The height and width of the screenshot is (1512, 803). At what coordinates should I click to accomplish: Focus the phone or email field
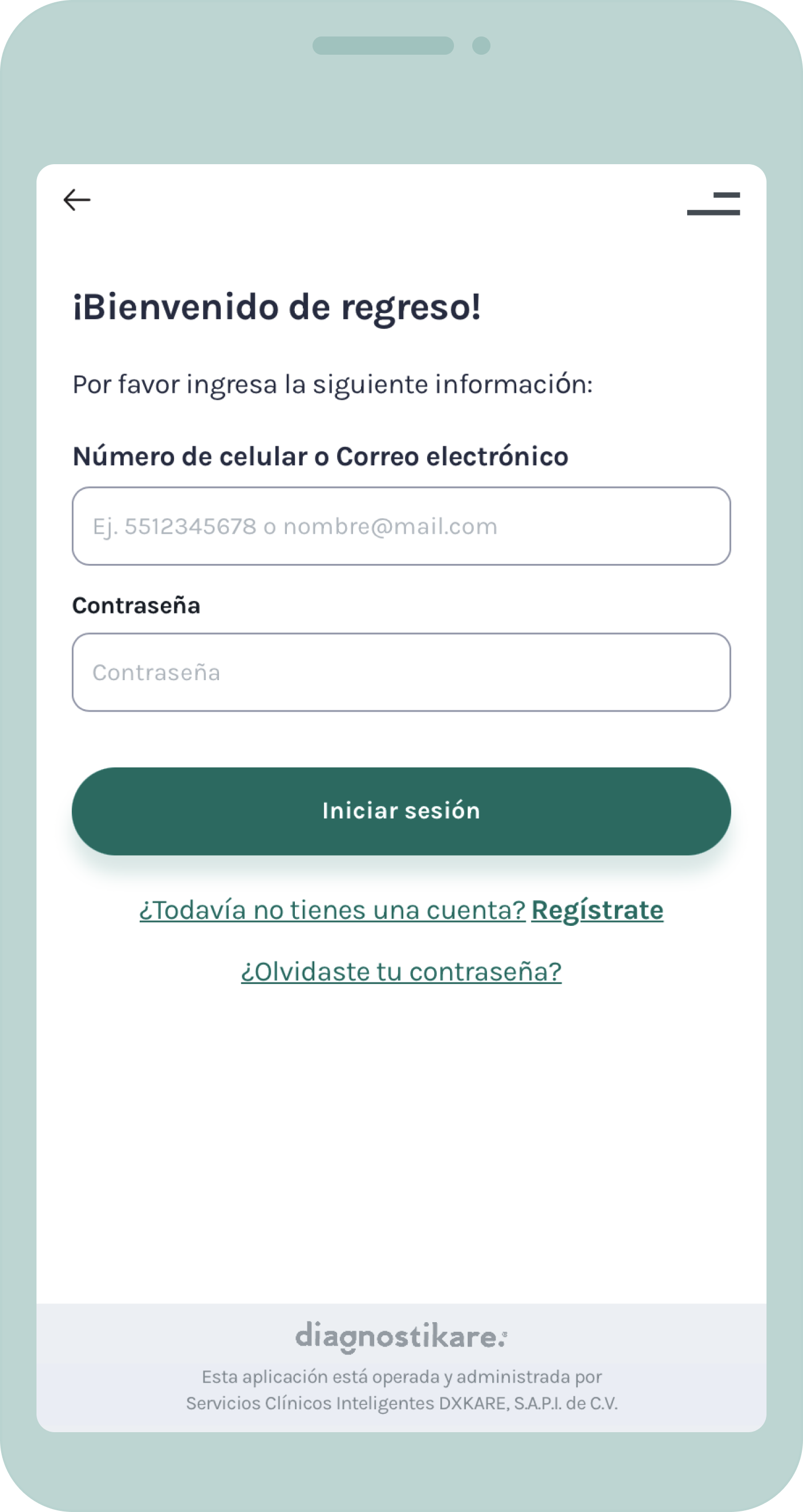[401, 526]
